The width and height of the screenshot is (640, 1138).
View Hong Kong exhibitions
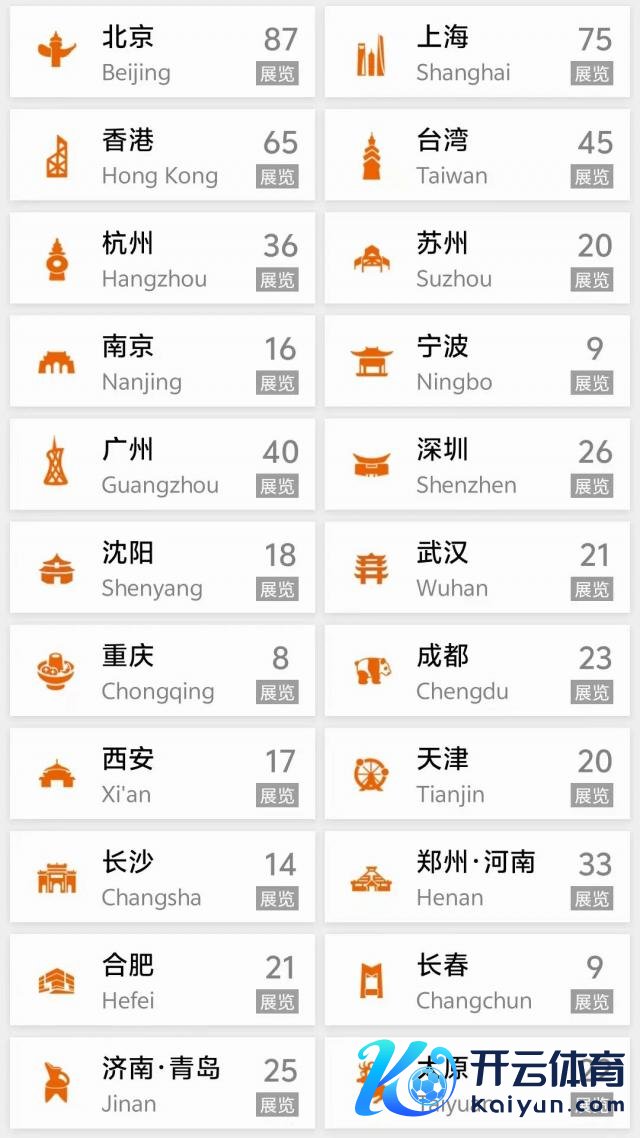pos(162,156)
